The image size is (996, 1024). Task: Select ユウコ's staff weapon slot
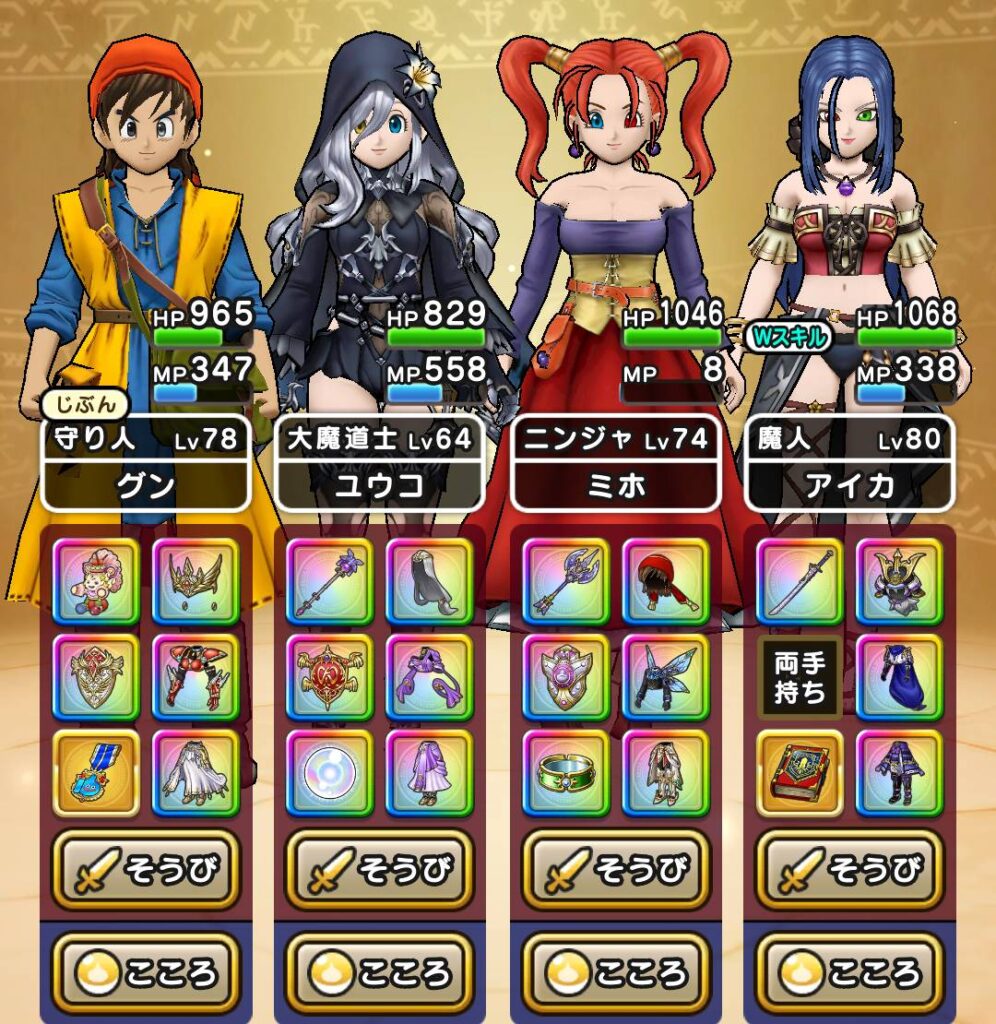[330, 582]
